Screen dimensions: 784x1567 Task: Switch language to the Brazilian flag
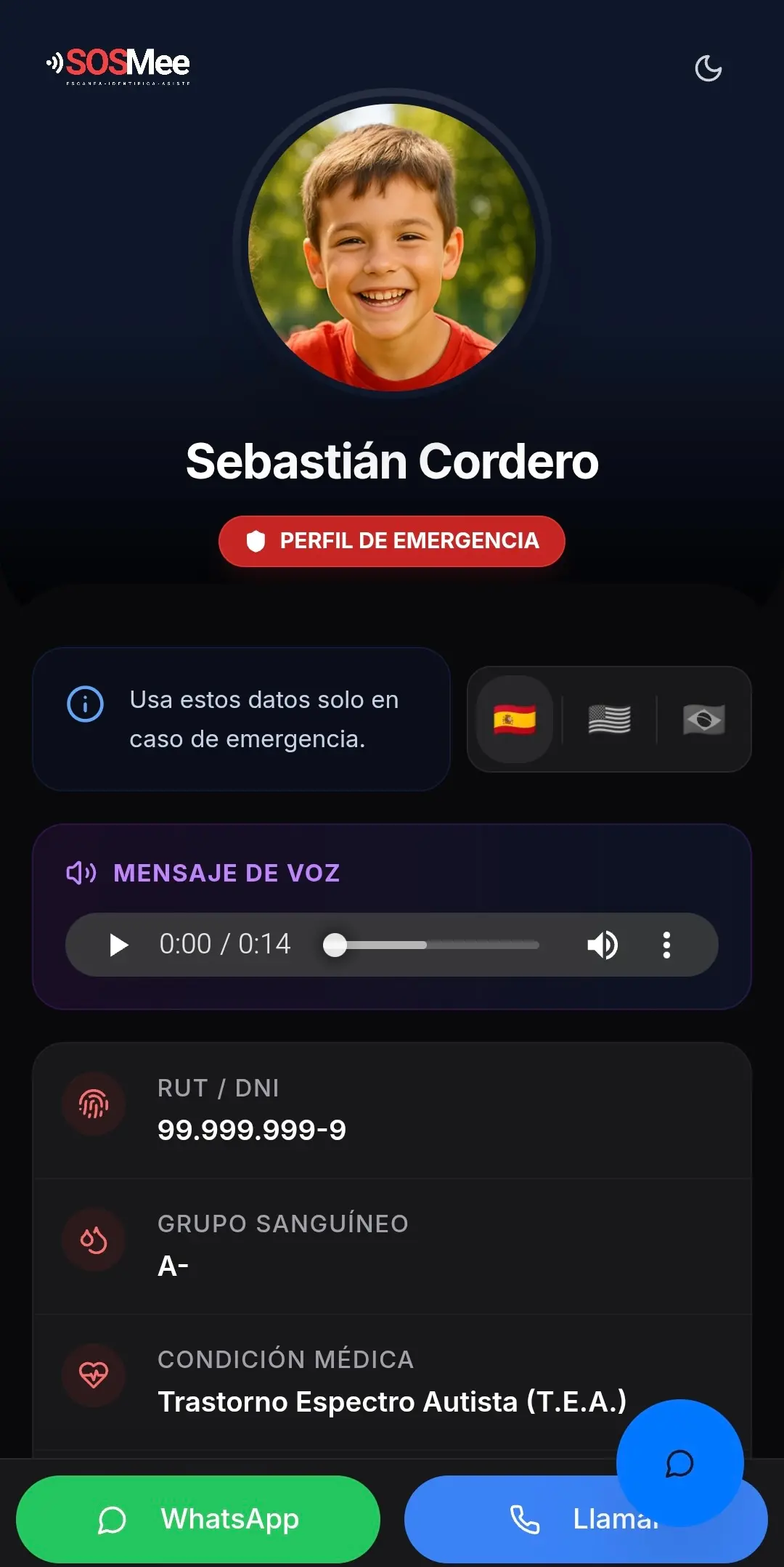click(703, 720)
